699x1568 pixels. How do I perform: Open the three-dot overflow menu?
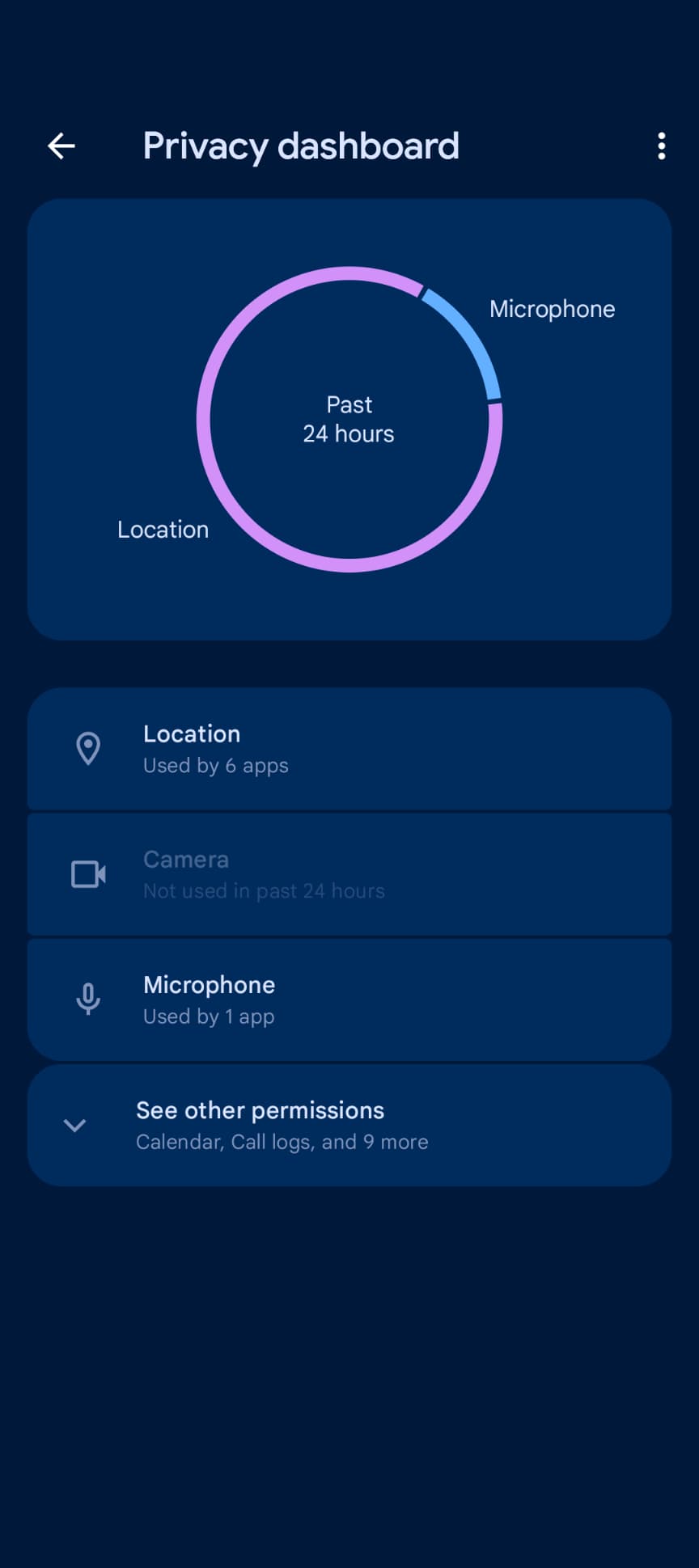[661, 146]
